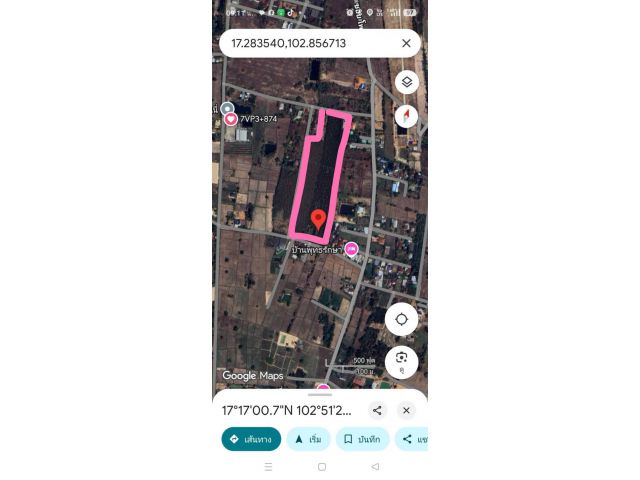Tap the share chip beside บันทึก
This screenshot has width=640, height=480.
412,439
